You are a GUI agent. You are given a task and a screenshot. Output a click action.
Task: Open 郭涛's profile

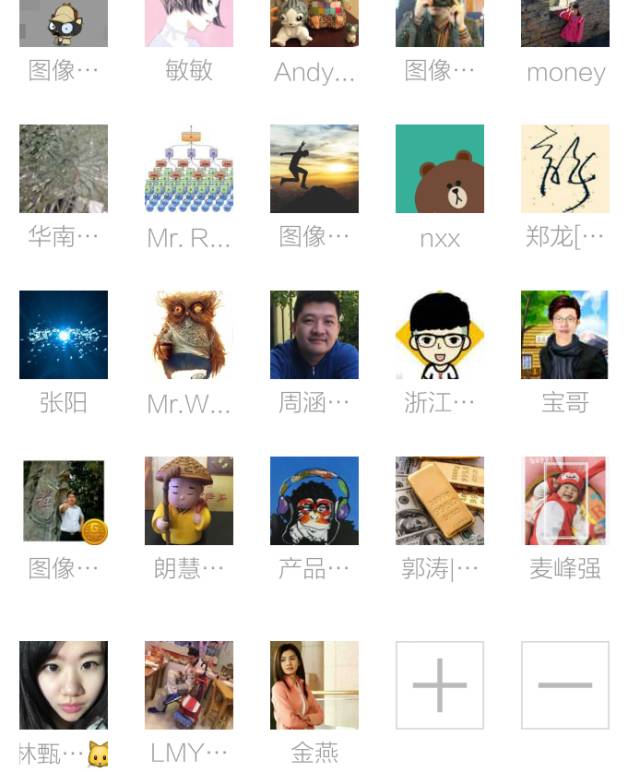pyautogui.click(x=439, y=500)
